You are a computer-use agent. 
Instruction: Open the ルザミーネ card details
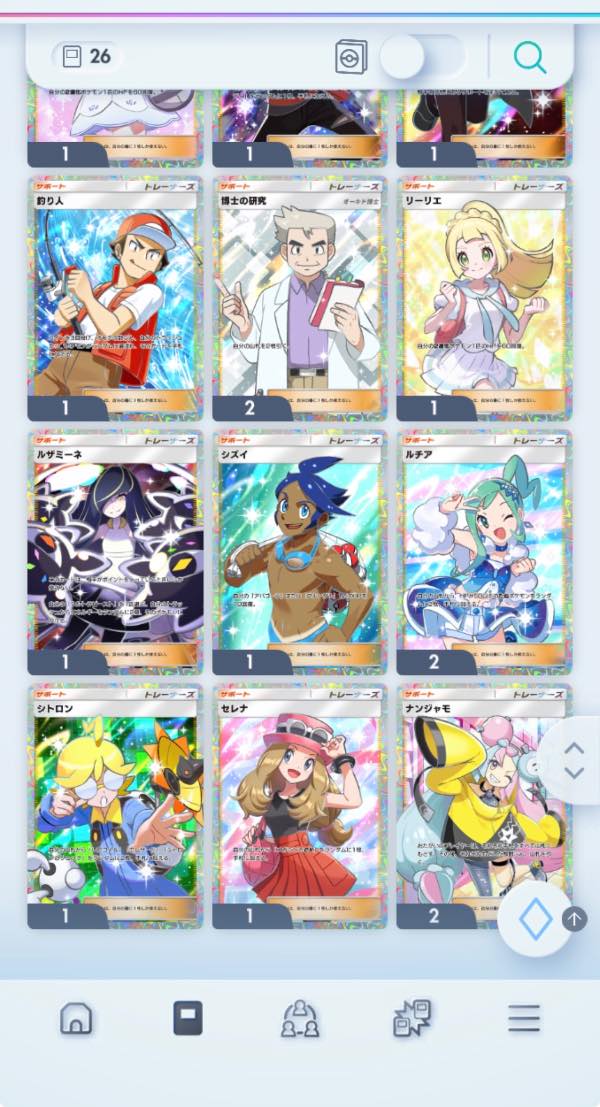tap(115, 552)
